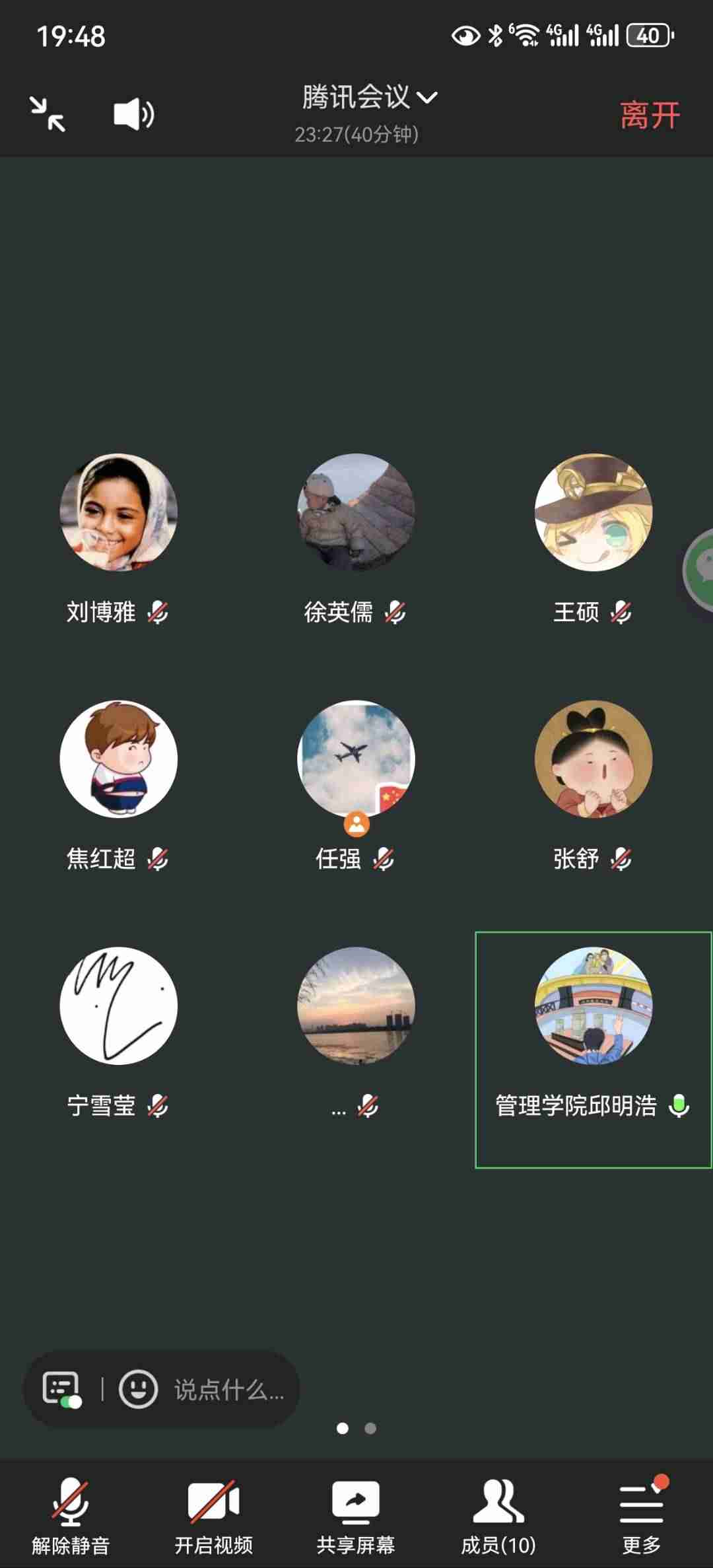
Task: Leave the meeting with 离开
Action: point(650,116)
